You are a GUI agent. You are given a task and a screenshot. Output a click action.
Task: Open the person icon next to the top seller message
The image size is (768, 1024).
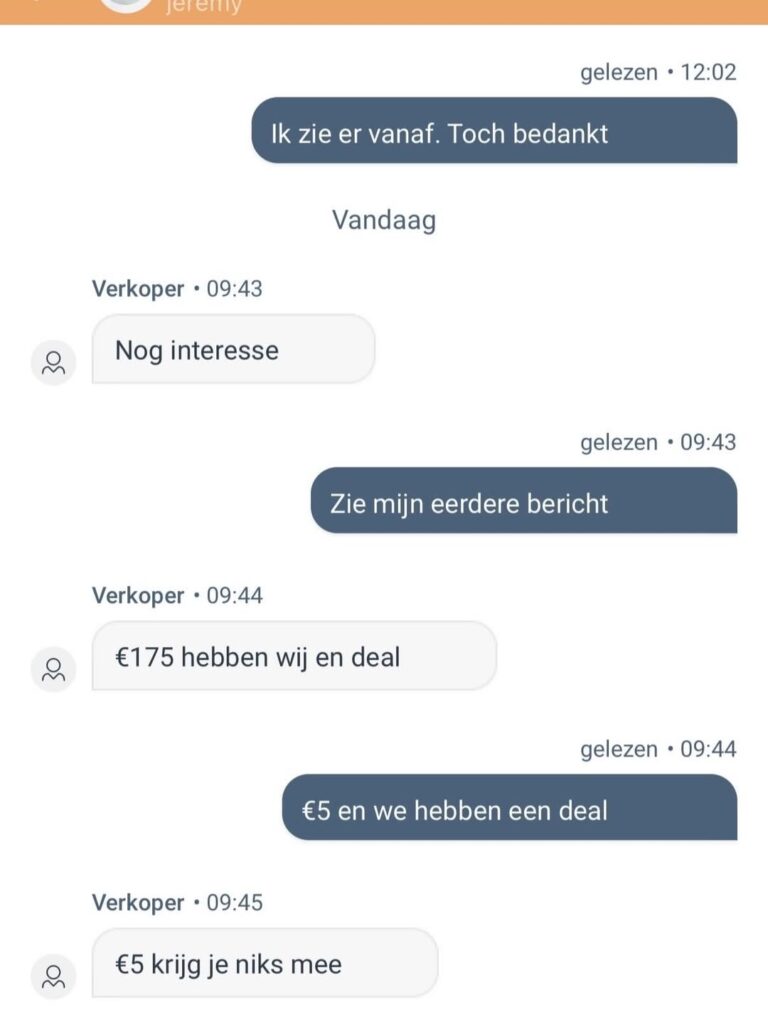coord(53,362)
